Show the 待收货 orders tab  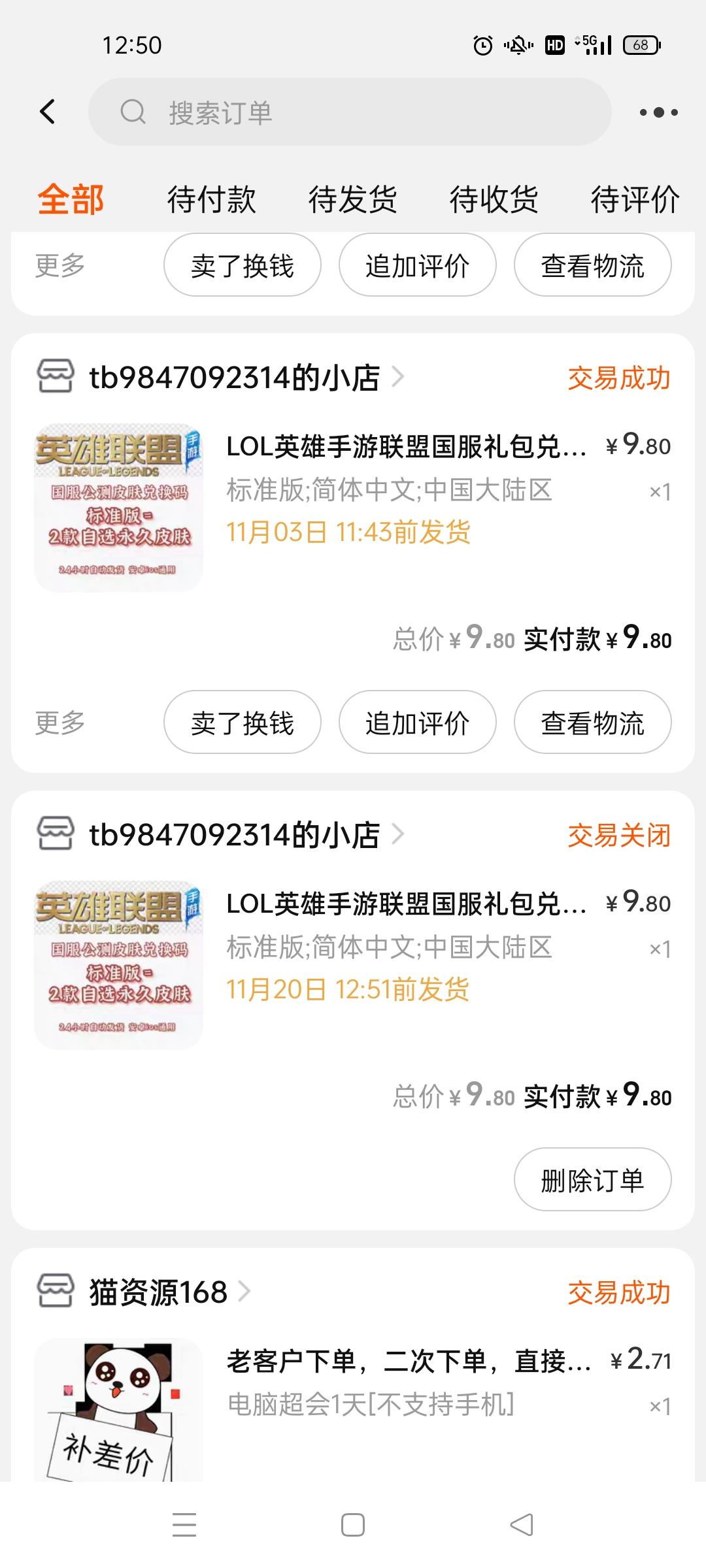click(494, 199)
